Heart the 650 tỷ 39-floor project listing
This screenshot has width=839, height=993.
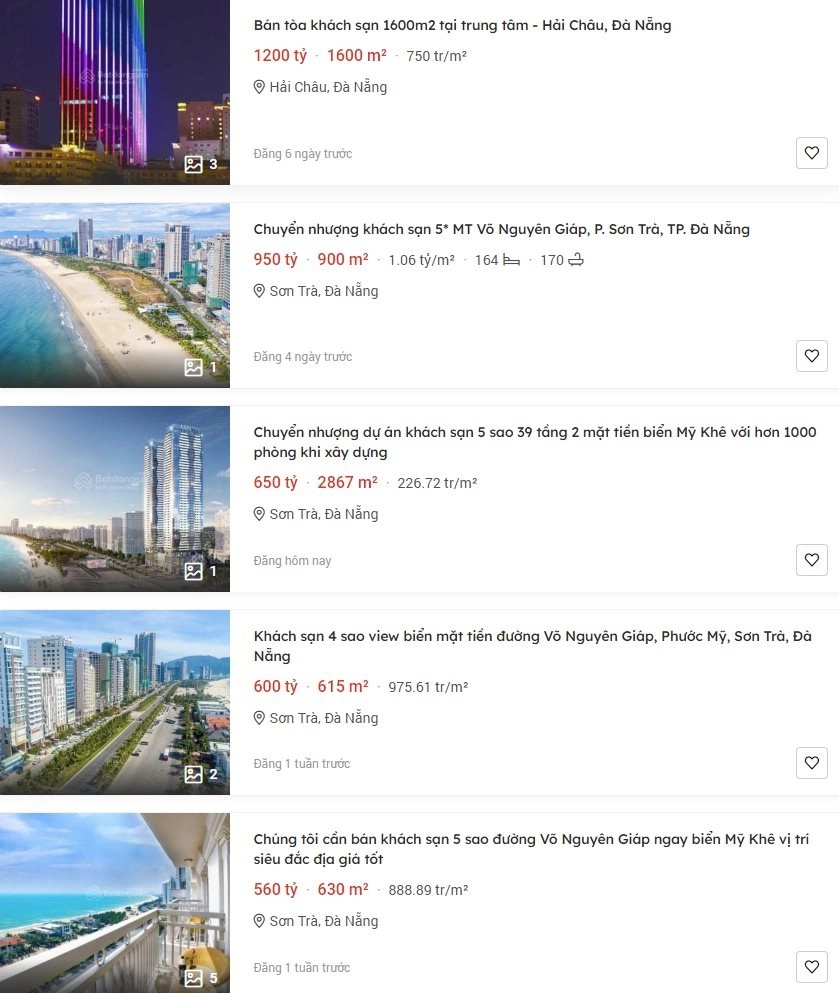[x=811, y=560]
